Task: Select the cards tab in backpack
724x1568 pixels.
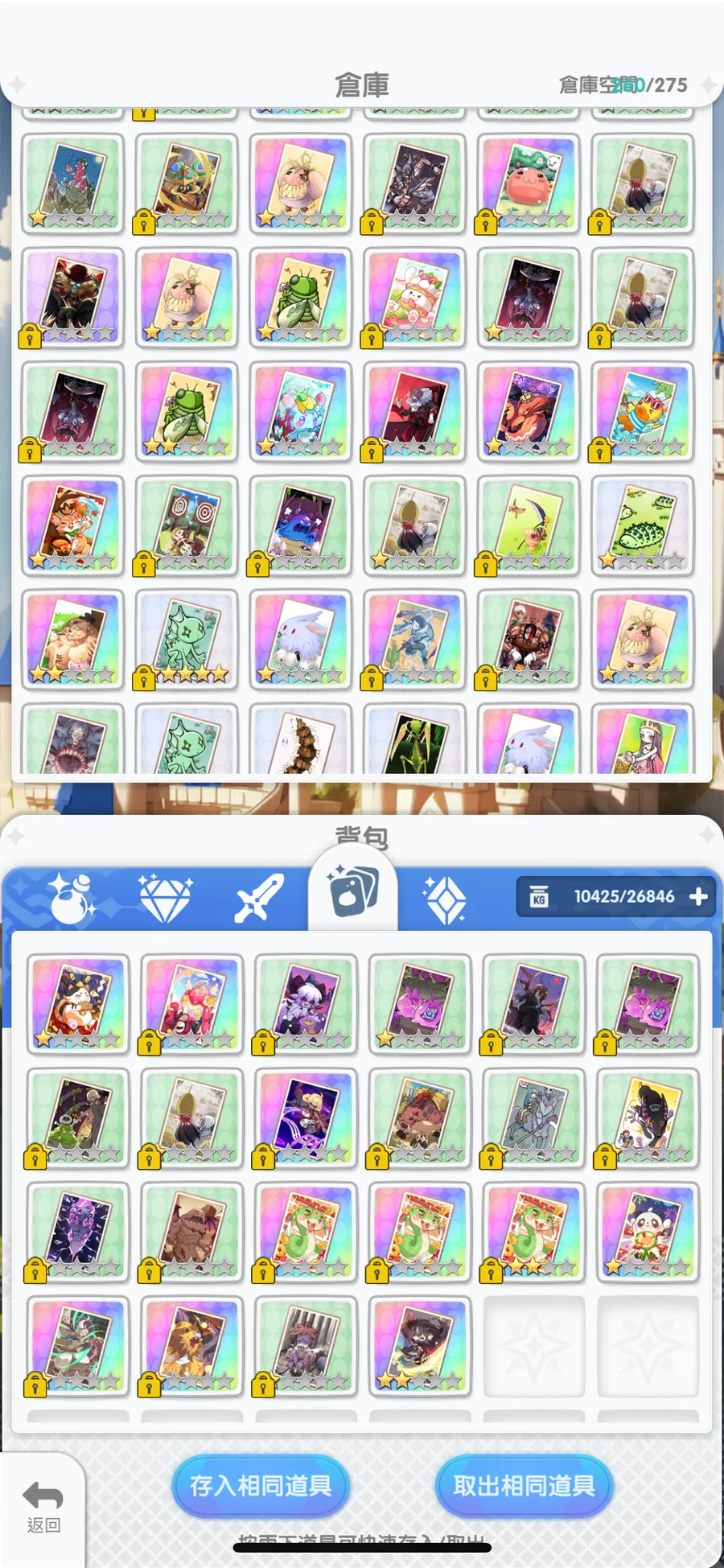Action: (353, 891)
